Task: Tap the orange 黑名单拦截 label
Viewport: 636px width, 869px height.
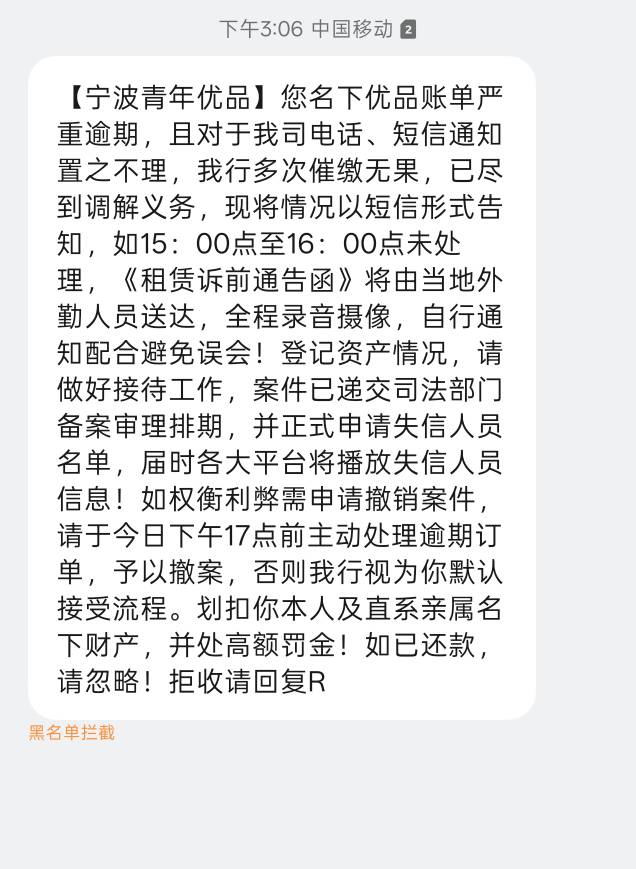Action: [71, 733]
